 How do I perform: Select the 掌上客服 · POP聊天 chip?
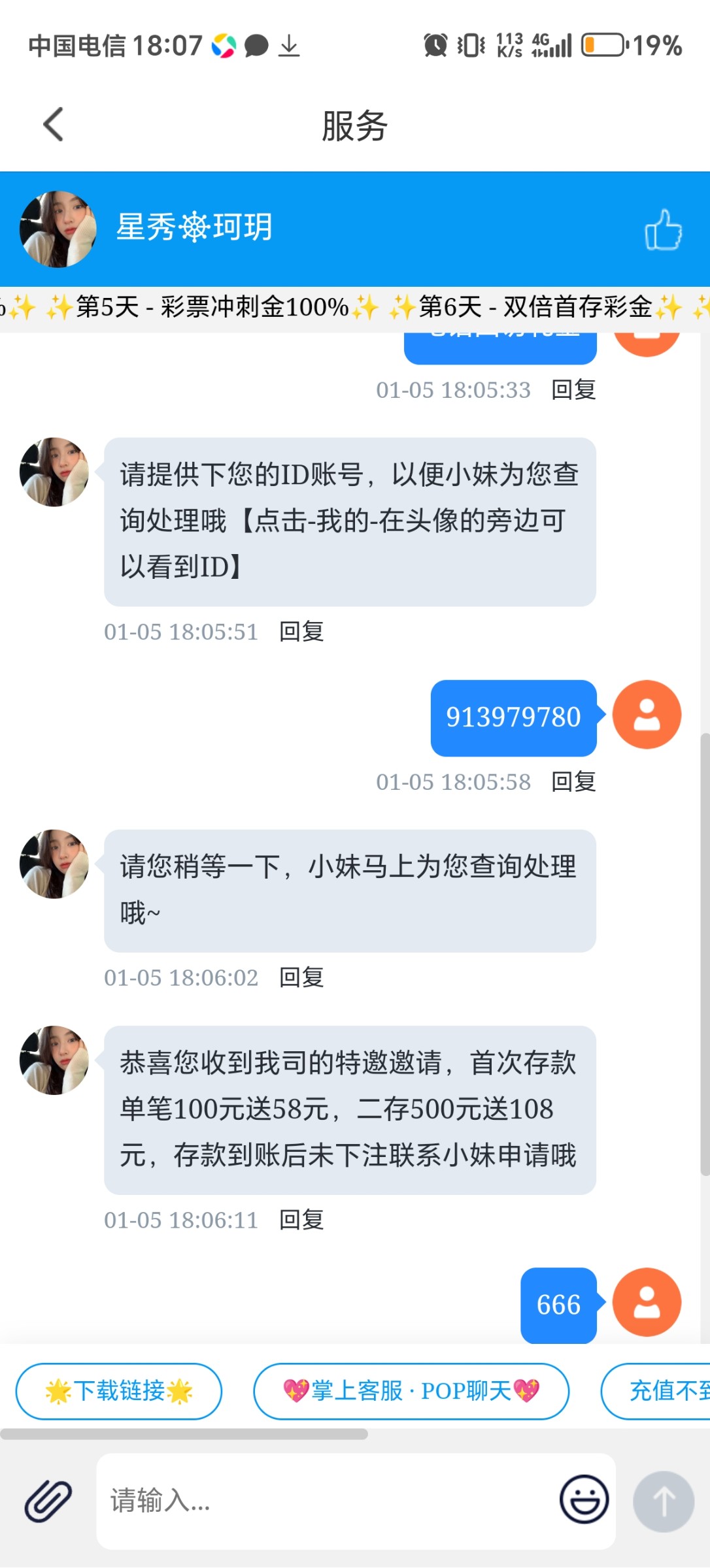click(x=411, y=1391)
